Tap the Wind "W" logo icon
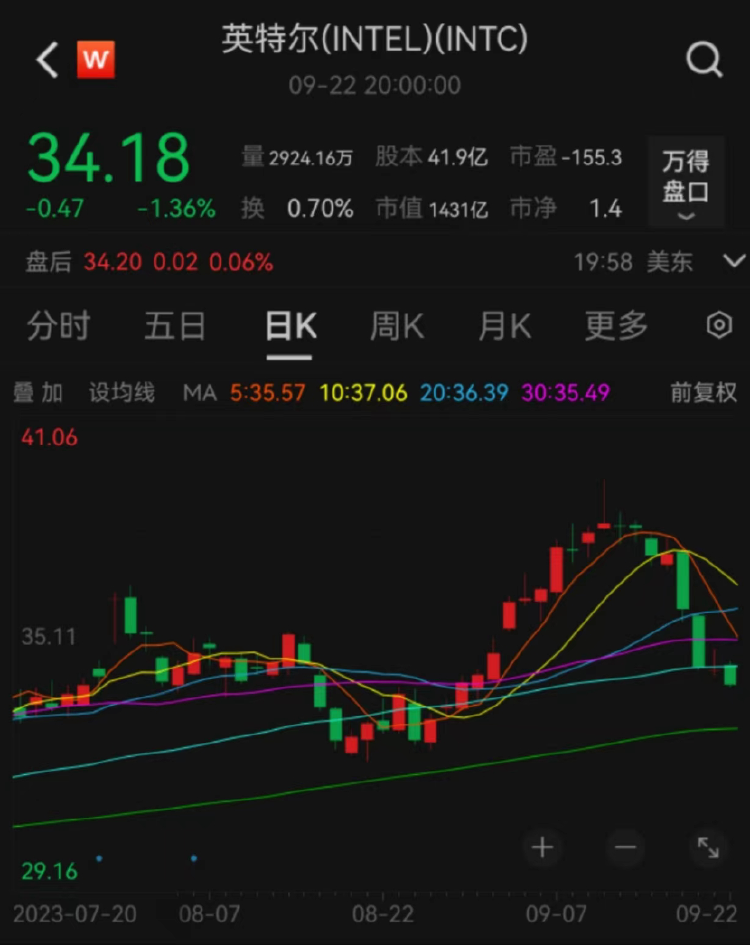 click(96, 59)
